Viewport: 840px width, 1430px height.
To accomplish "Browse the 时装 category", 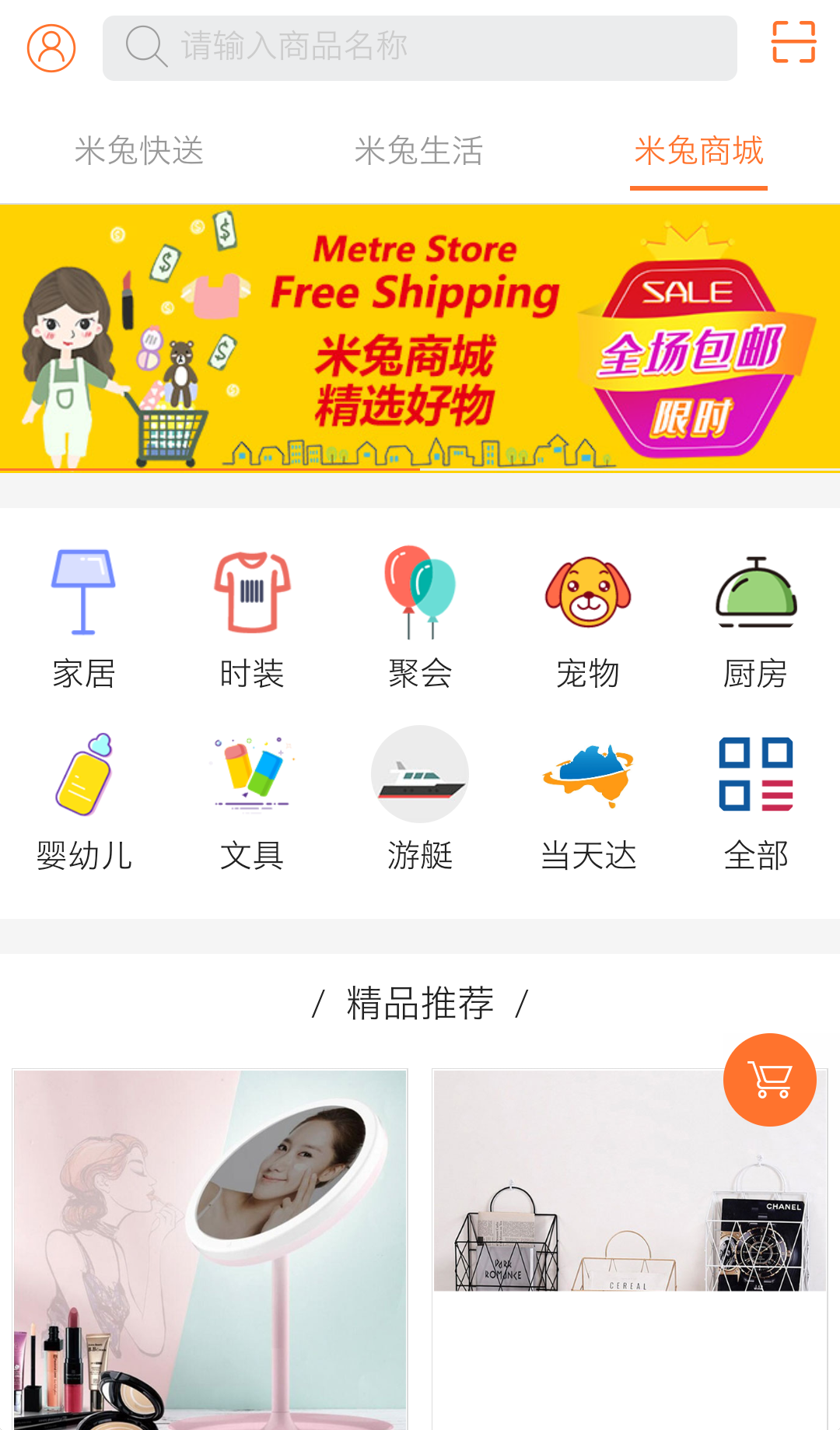I will pyautogui.click(x=252, y=619).
